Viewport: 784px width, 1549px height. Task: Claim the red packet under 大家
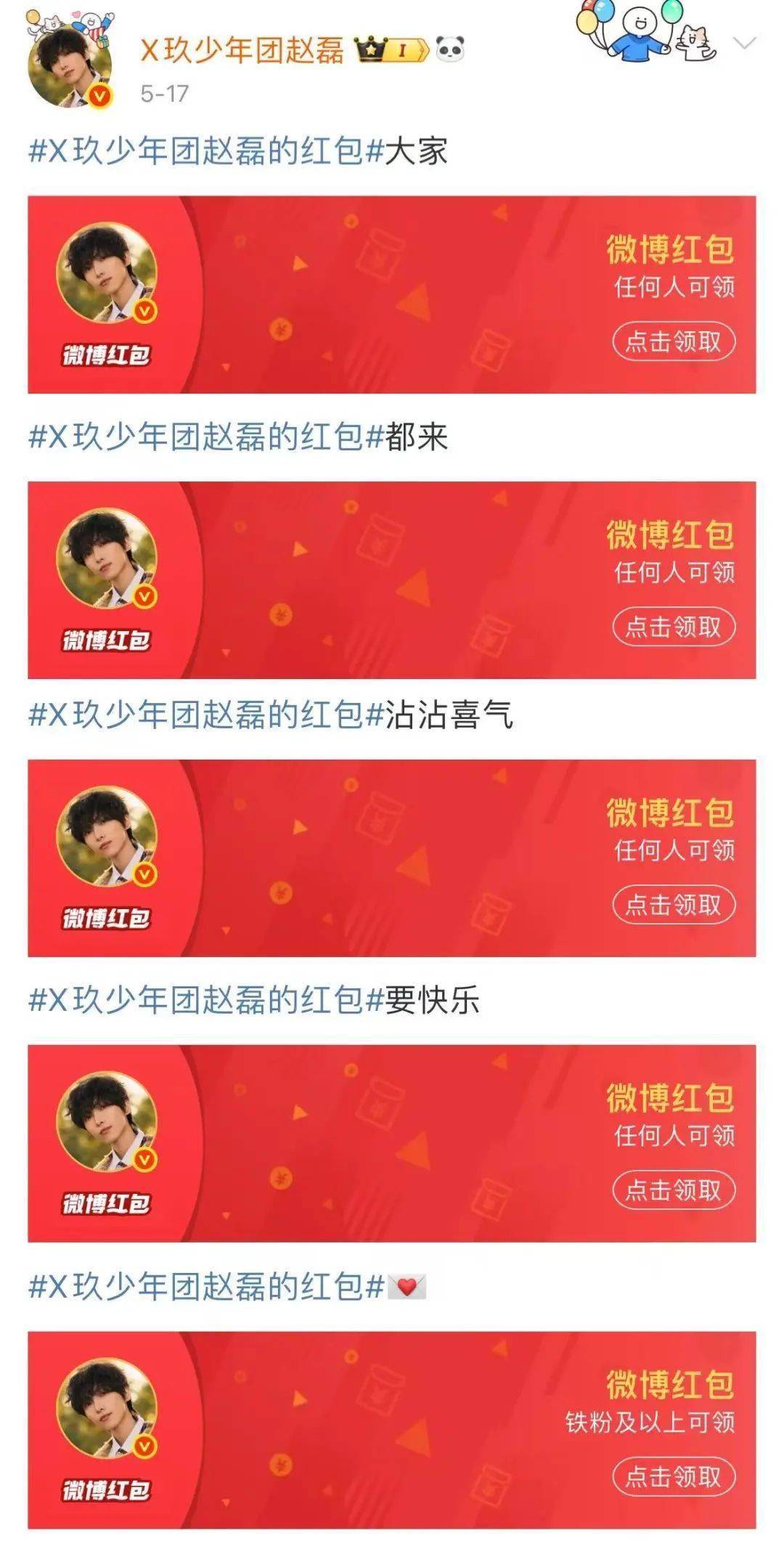tap(673, 341)
